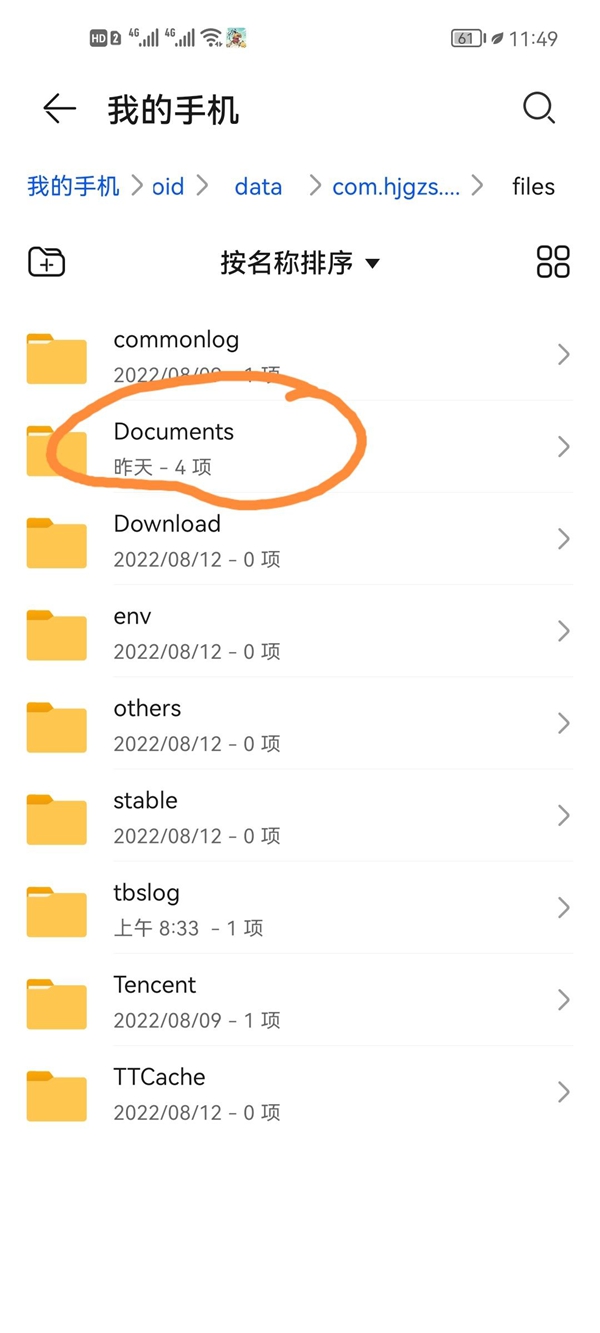Go back with the arrow icon

[59, 108]
